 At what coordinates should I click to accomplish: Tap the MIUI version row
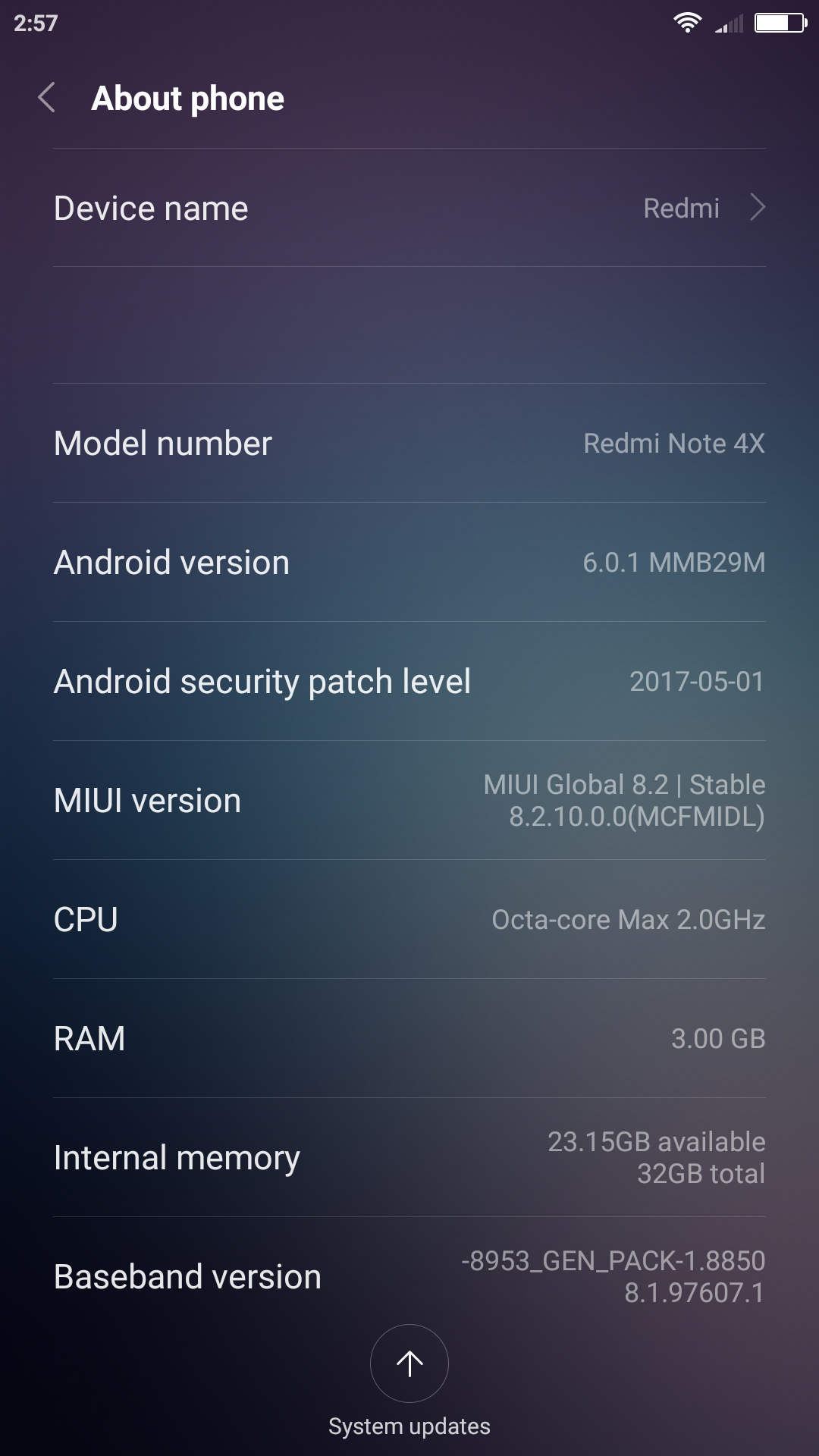[409, 801]
